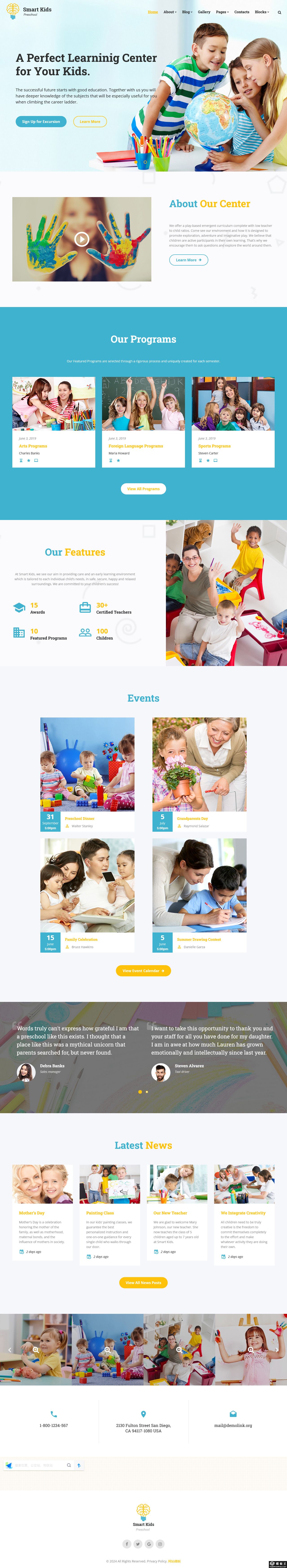Open the Arts Programs card
287x1568 pixels.
pos(33,446)
